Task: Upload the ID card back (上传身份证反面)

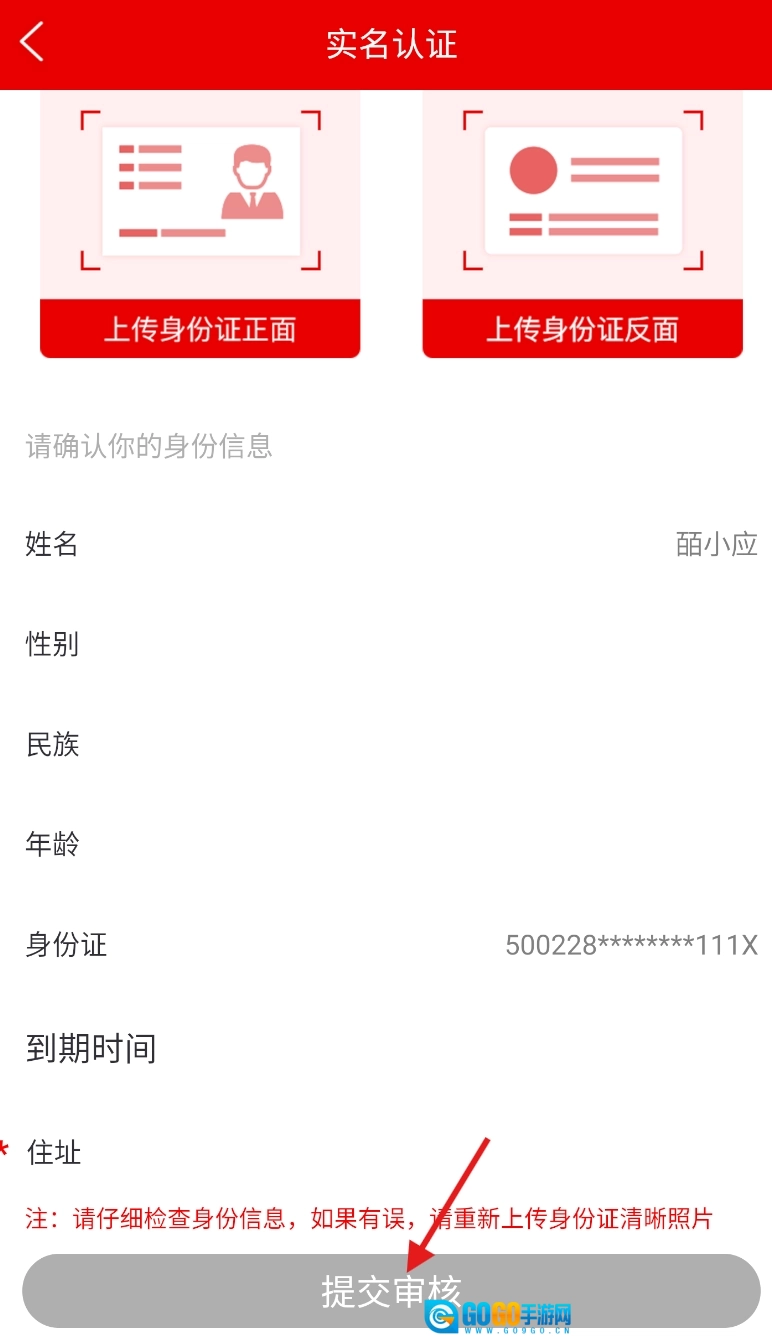Action: [582, 225]
